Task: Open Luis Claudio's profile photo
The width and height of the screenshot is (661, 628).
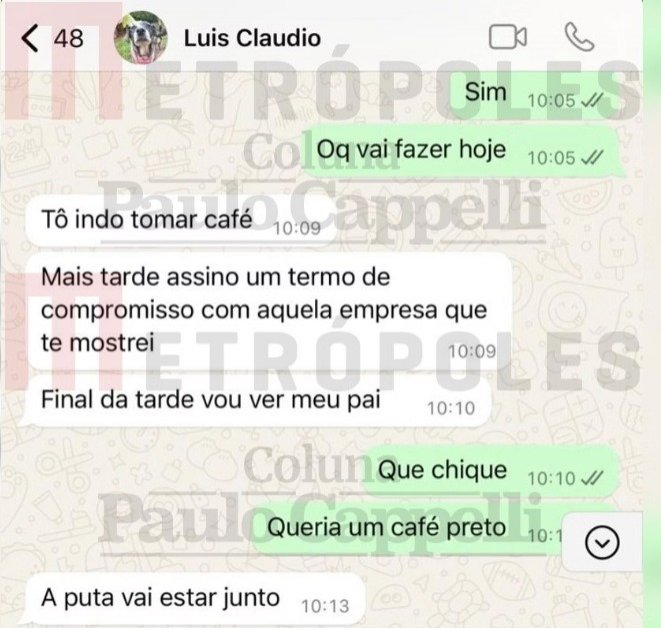Action: pos(139,39)
